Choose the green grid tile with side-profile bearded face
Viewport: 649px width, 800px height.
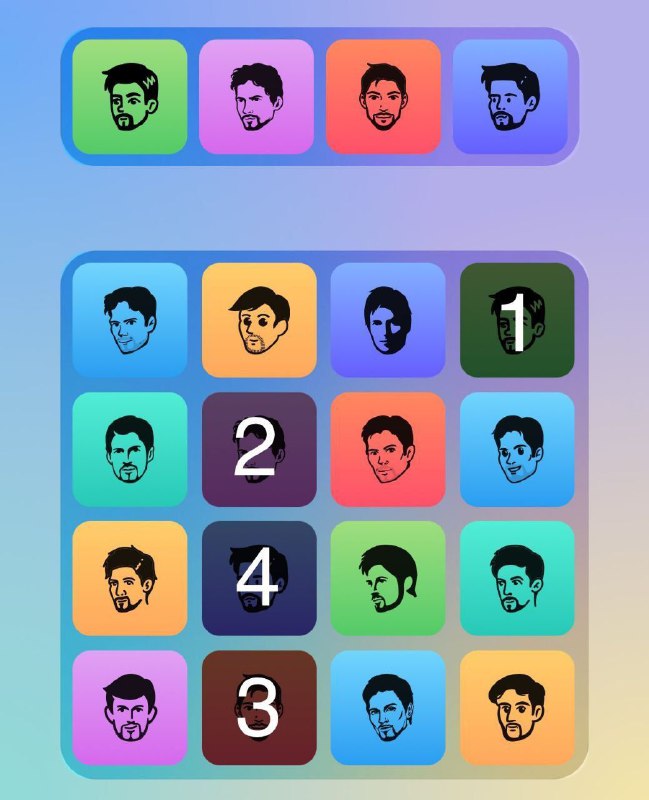tap(387, 578)
